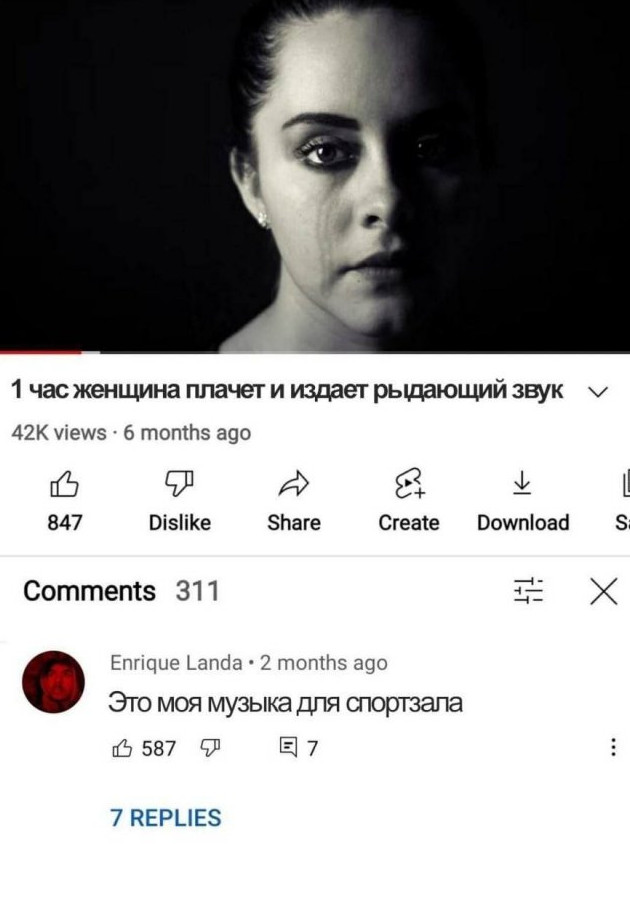The image size is (630, 920).
Task: Dislike Enrique Landa's comment
Action: [x=211, y=747]
